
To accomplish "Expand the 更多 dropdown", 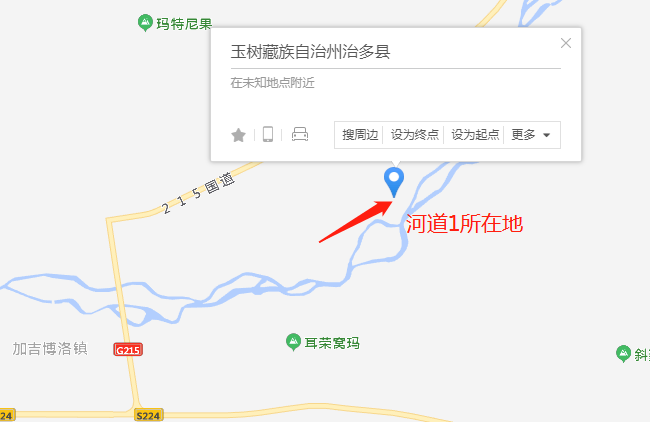I will (531, 135).
